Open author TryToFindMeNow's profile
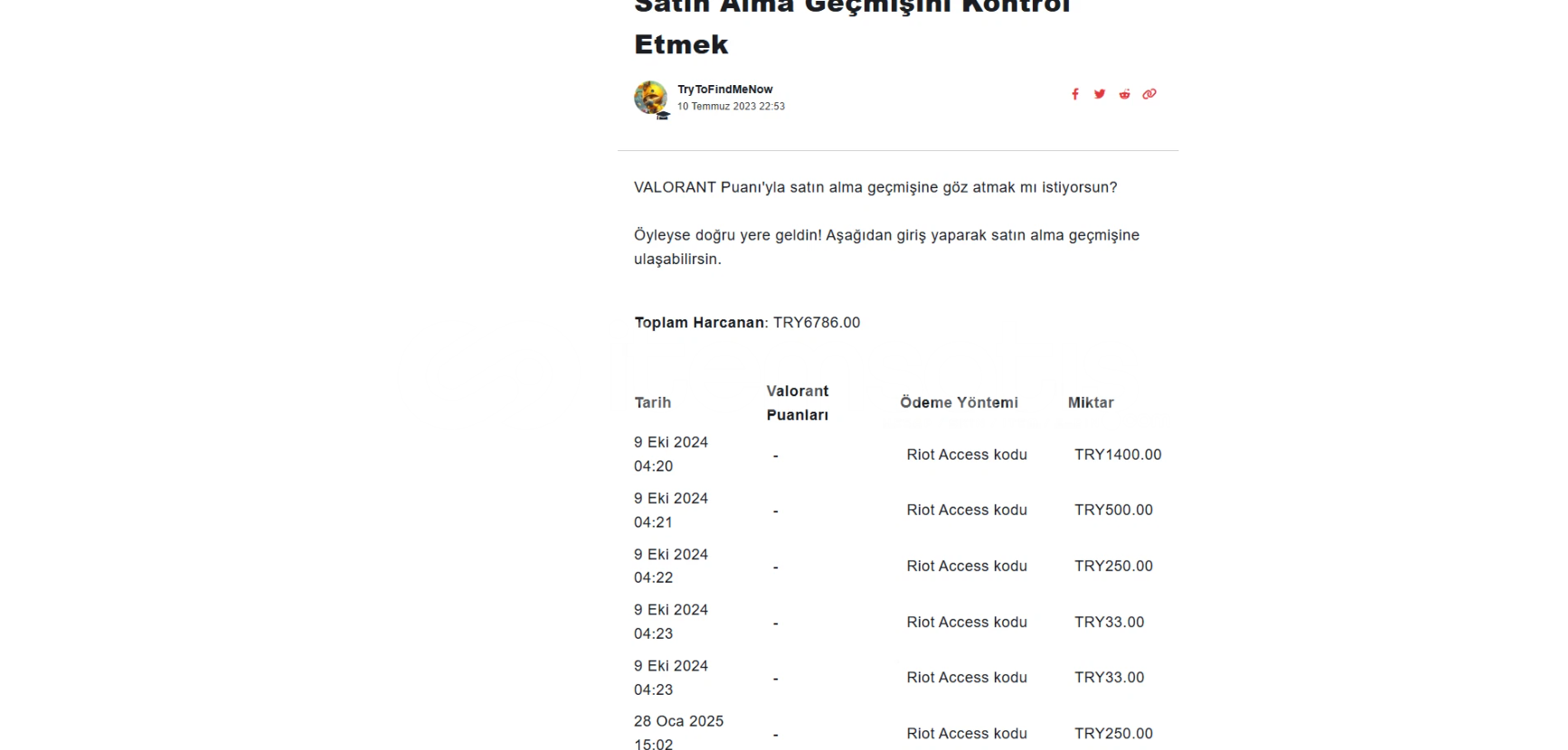The height and width of the screenshot is (750, 1568). point(724,90)
